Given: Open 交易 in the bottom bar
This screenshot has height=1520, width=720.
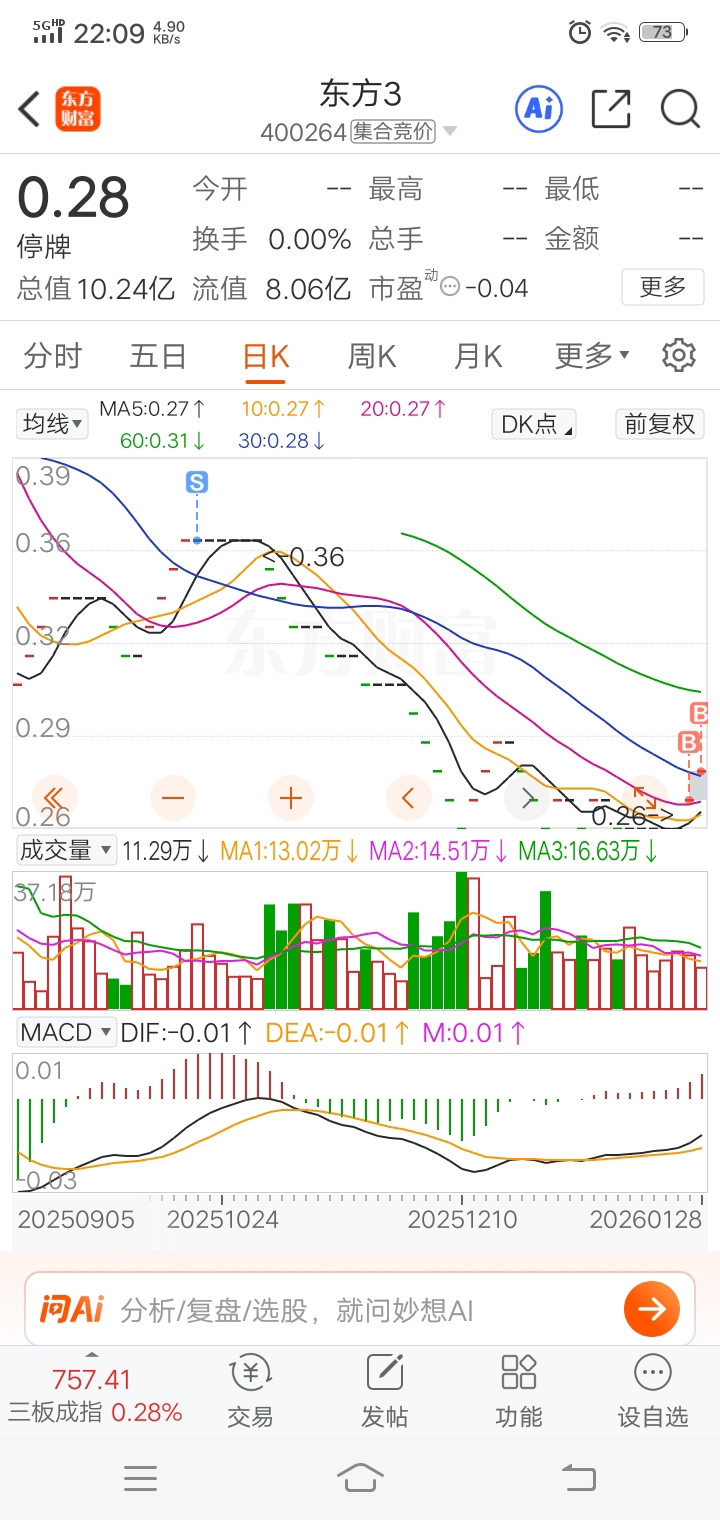Looking at the screenshot, I should tap(250, 1390).
